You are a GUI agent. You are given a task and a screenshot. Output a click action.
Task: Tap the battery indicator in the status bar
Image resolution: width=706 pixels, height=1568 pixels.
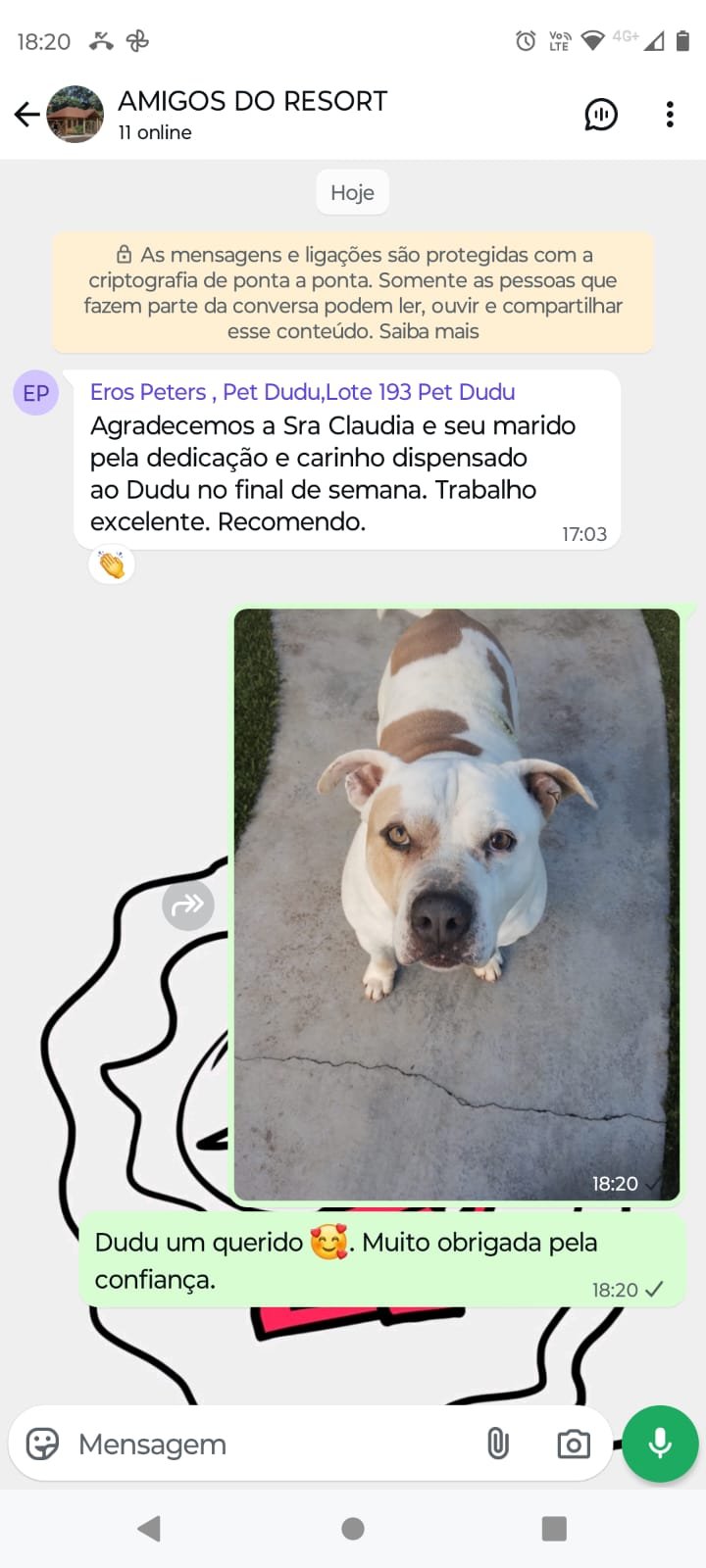[x=683, y=41]
